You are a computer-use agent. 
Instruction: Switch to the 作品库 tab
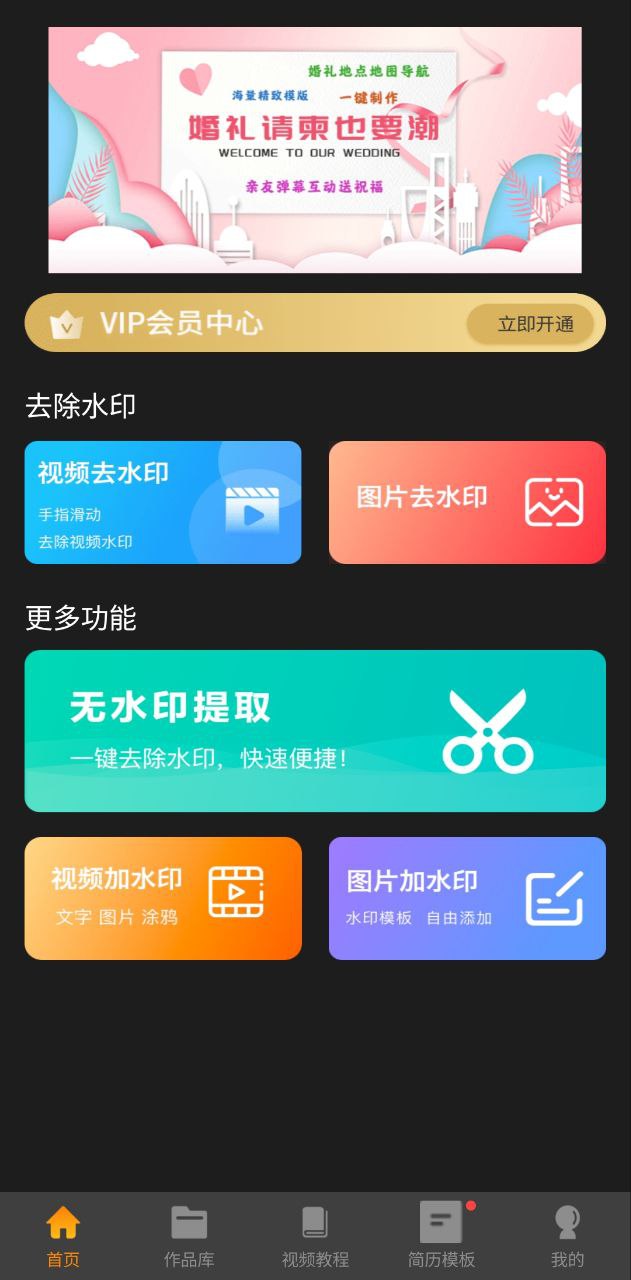(189, 1236)
